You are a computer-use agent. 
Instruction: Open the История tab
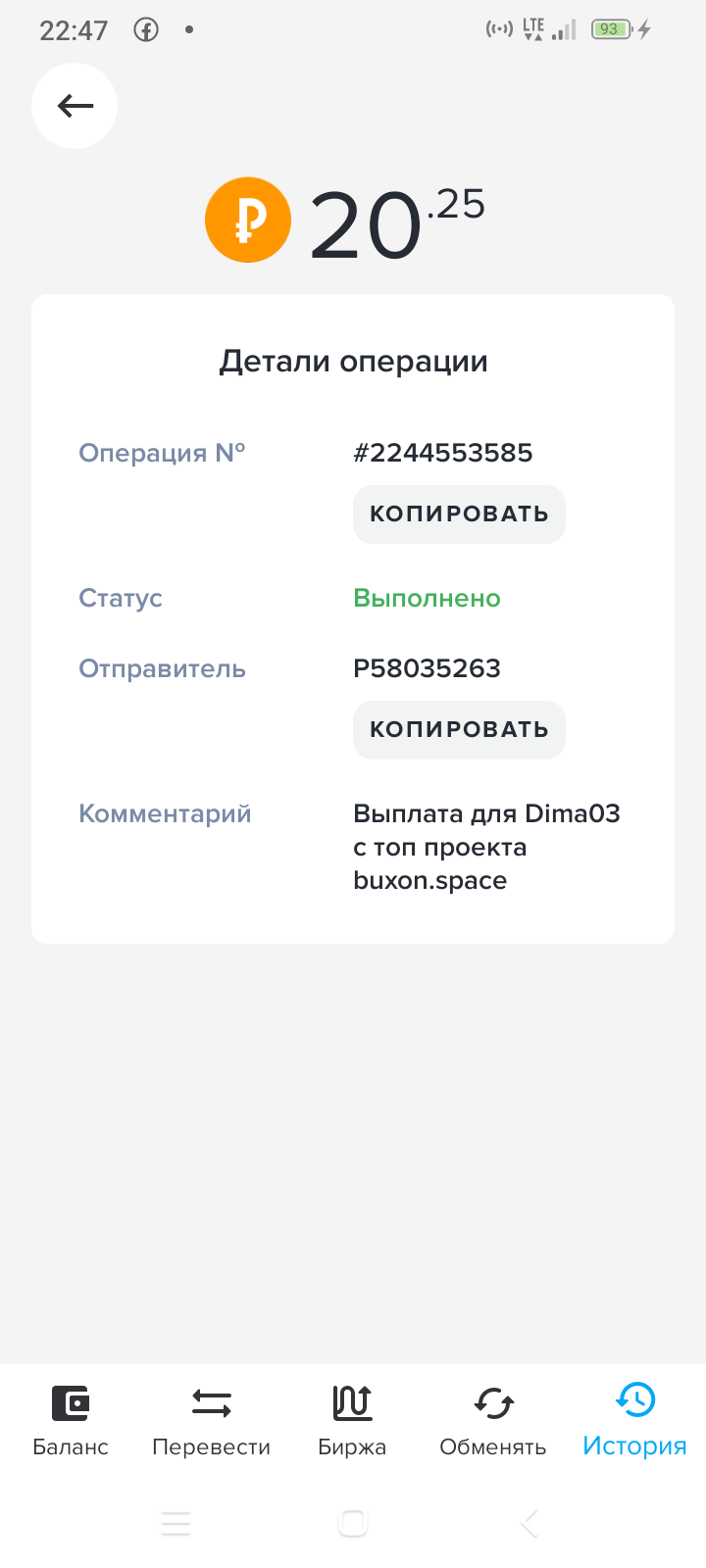tap(634, 1421)
